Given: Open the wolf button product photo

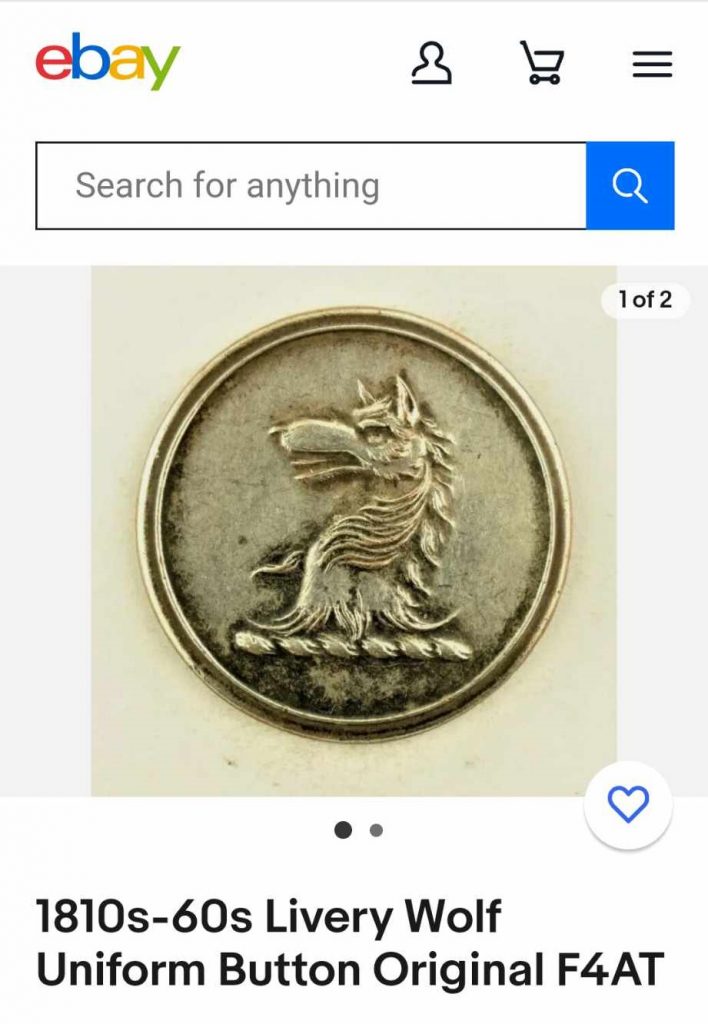Looking at the screenshot, I should [x=354, y=530].
